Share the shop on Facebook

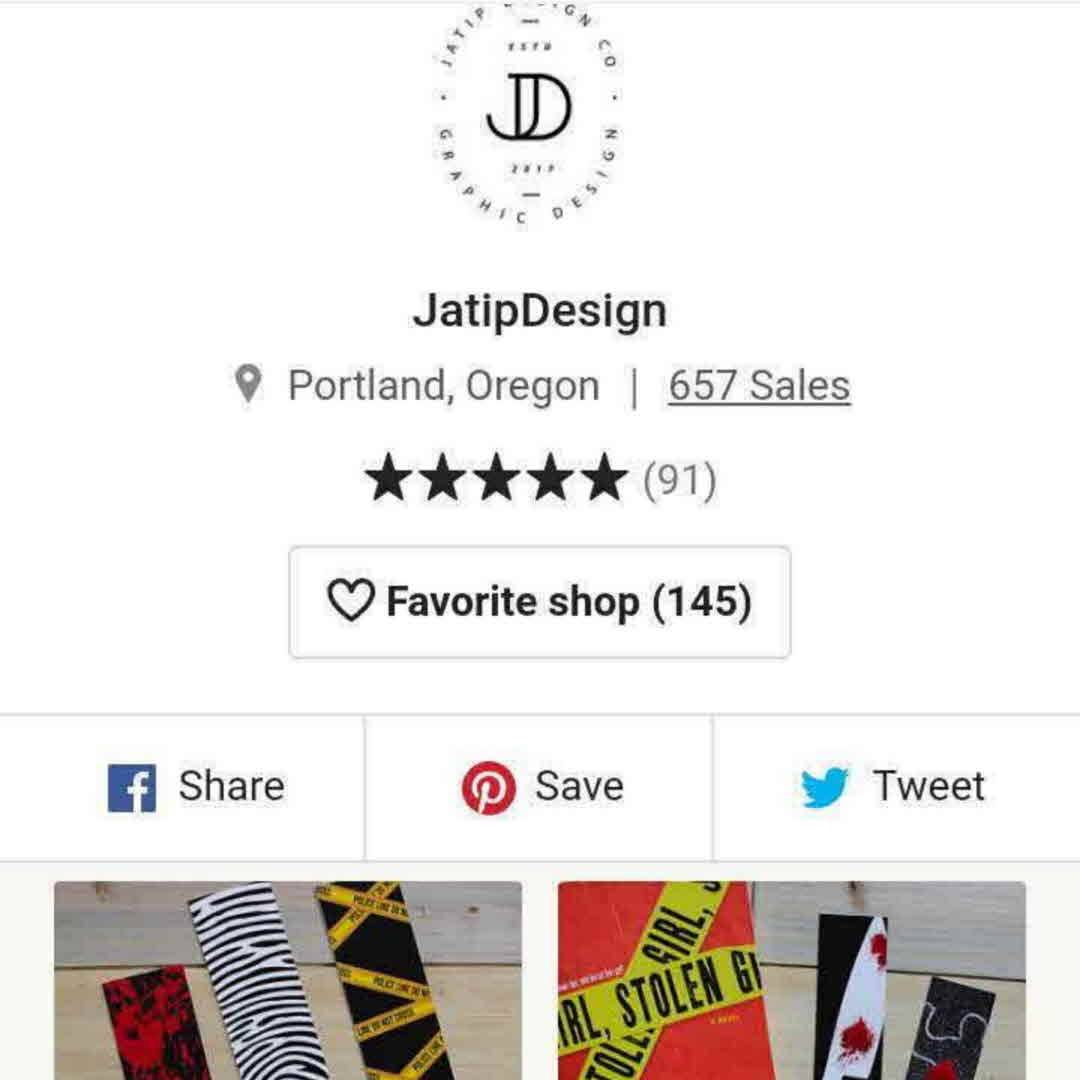coord(196,787)
